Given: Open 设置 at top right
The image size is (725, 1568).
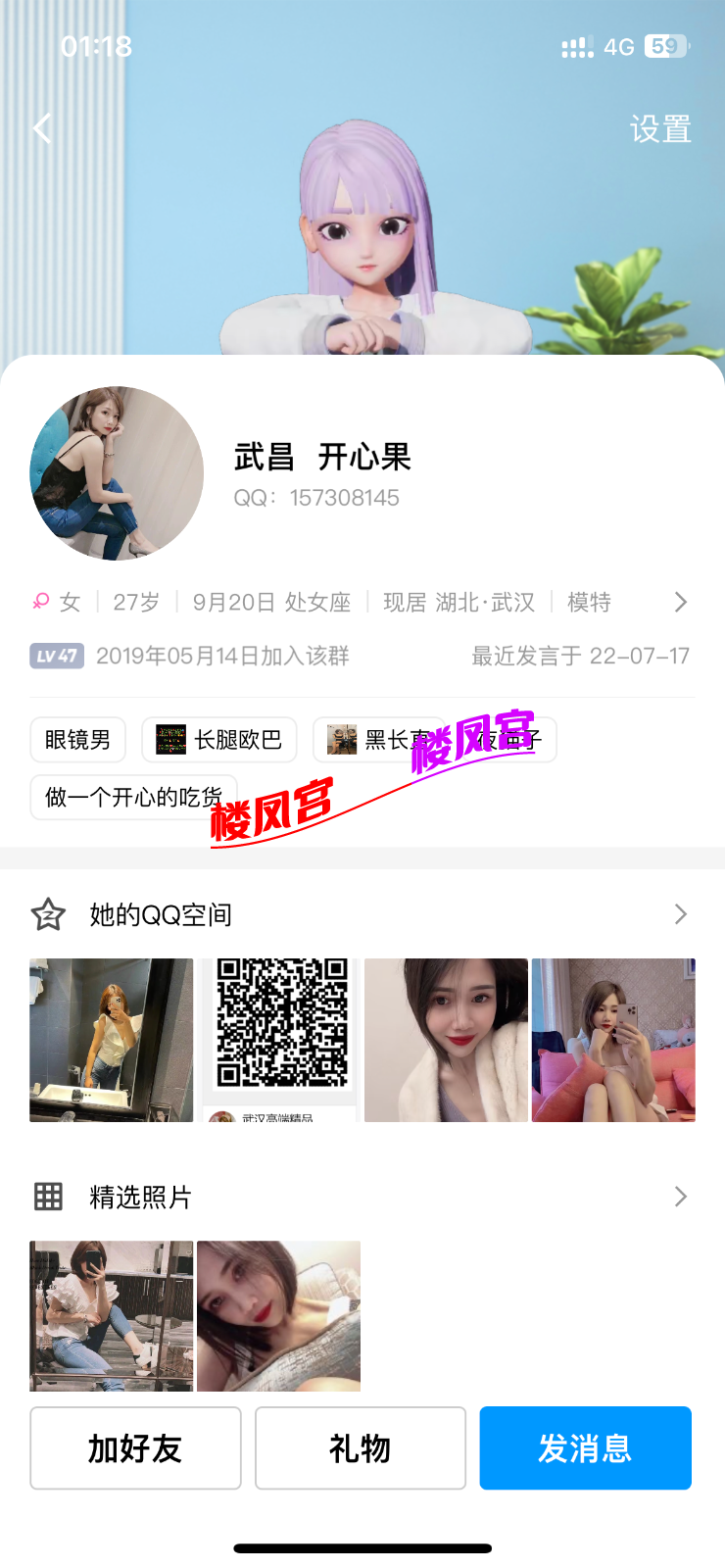Looking at the screenshot, I should click(661, 128).
